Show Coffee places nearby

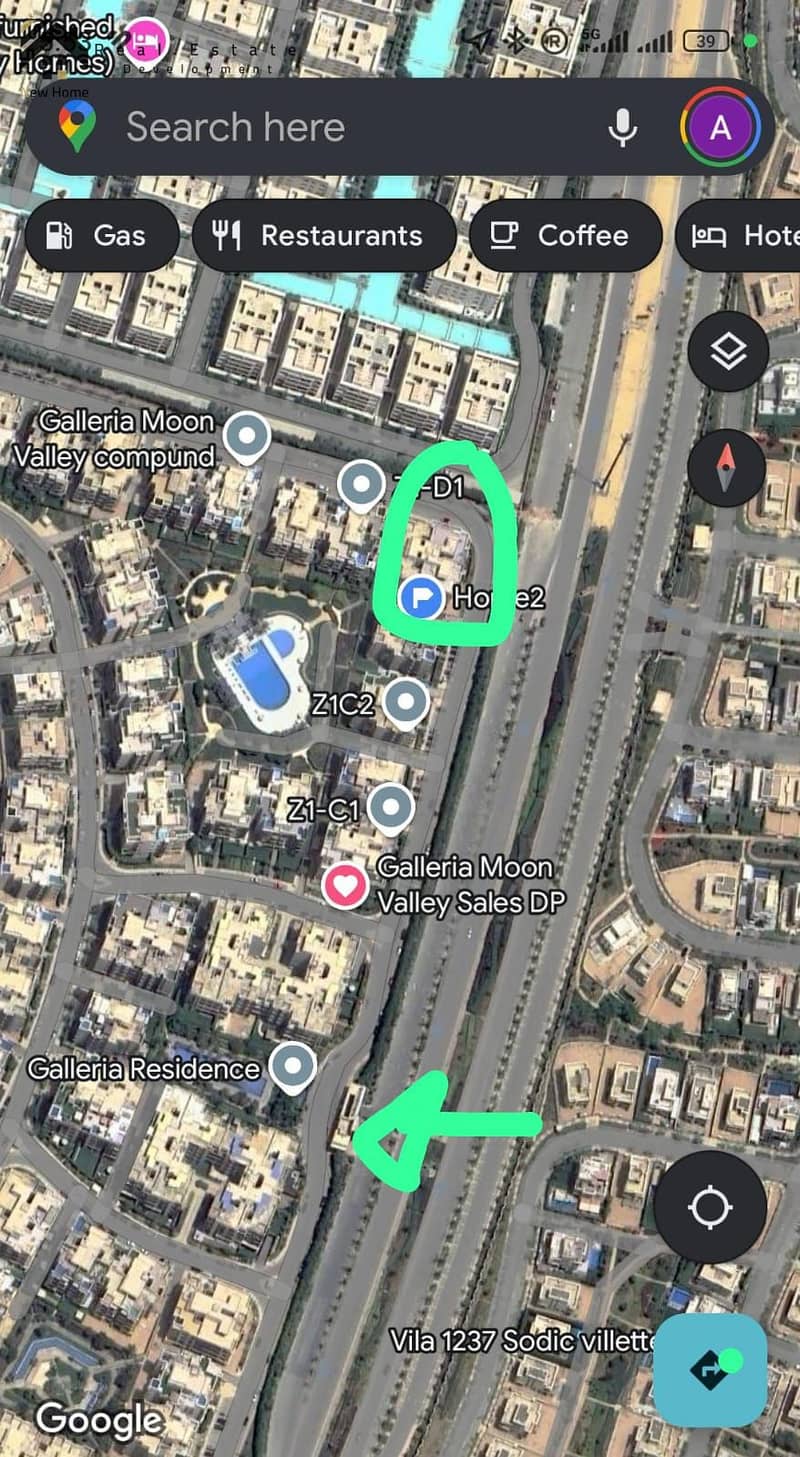coord(564,236)
